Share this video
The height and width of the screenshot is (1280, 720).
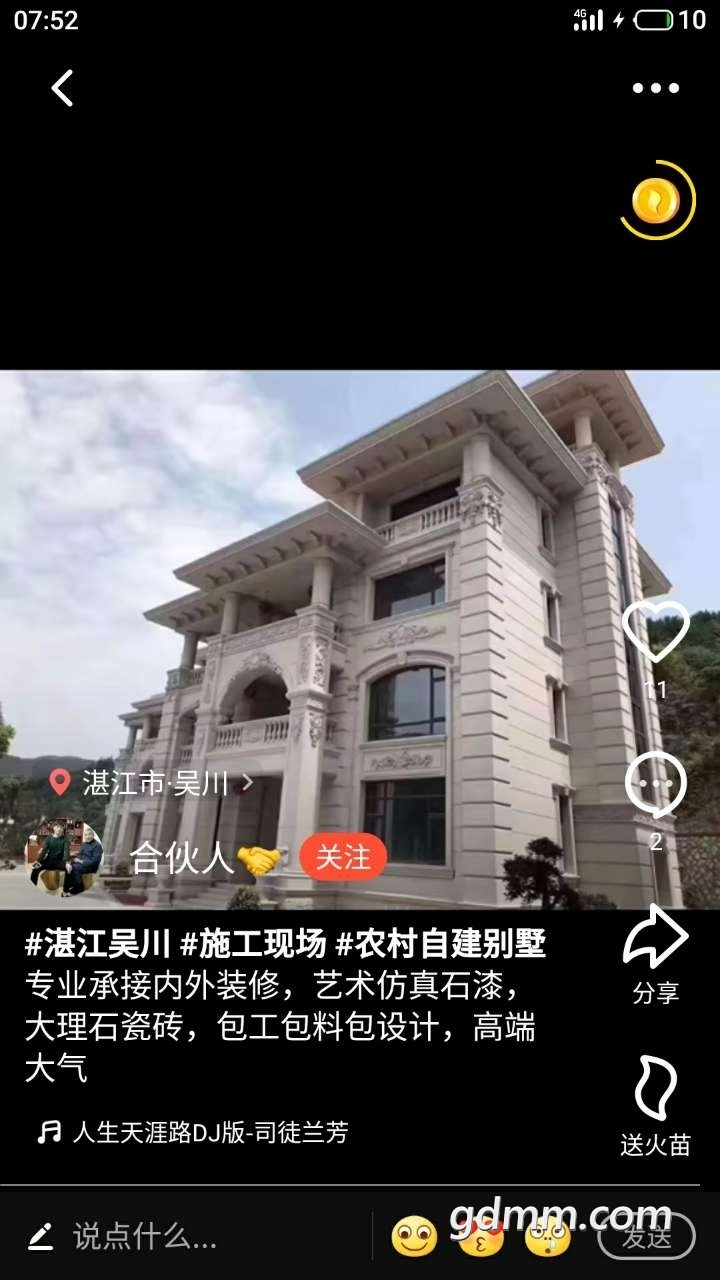pos(656,951)
